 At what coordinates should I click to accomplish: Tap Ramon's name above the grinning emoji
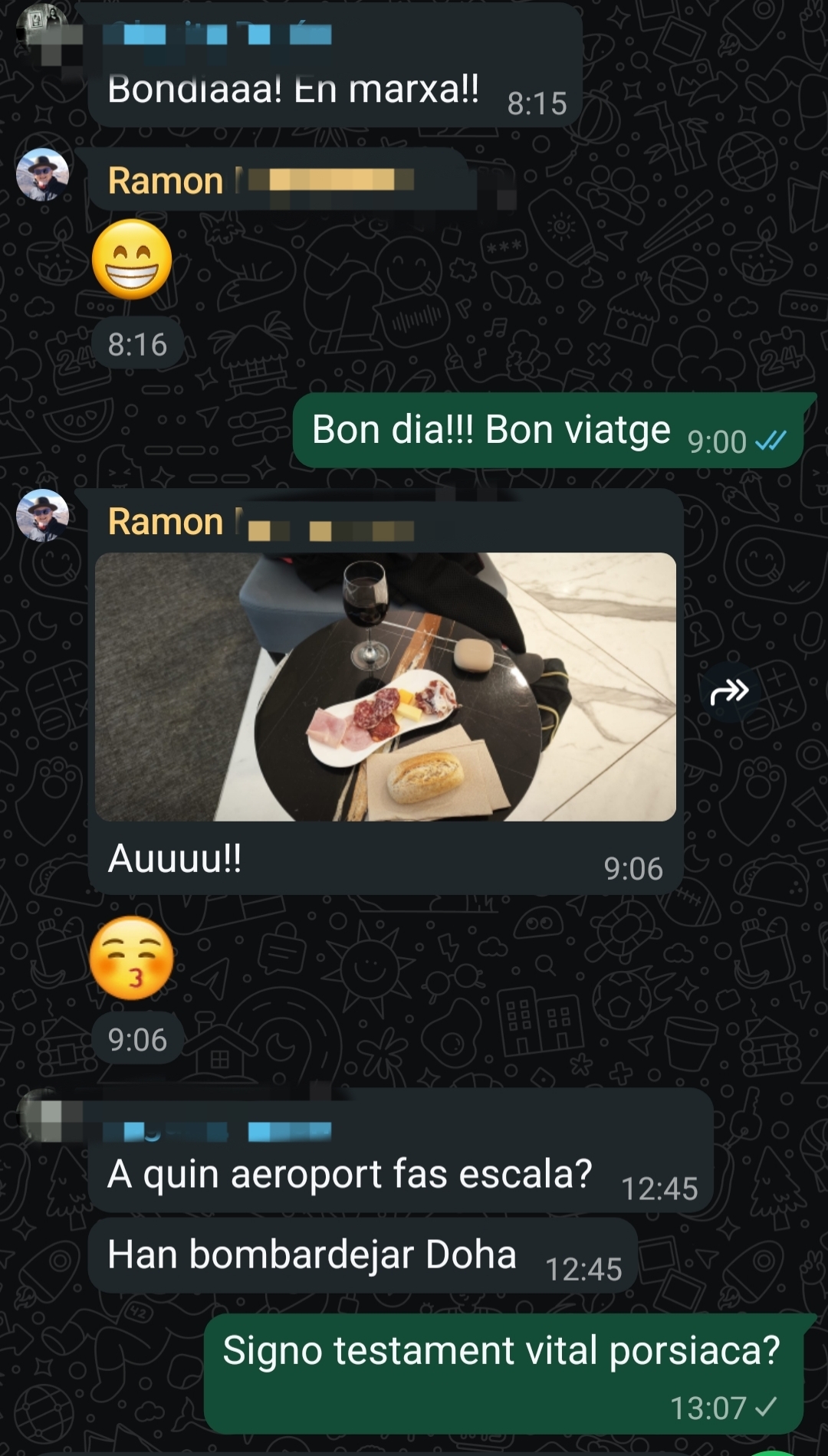[x=166, y=182]
